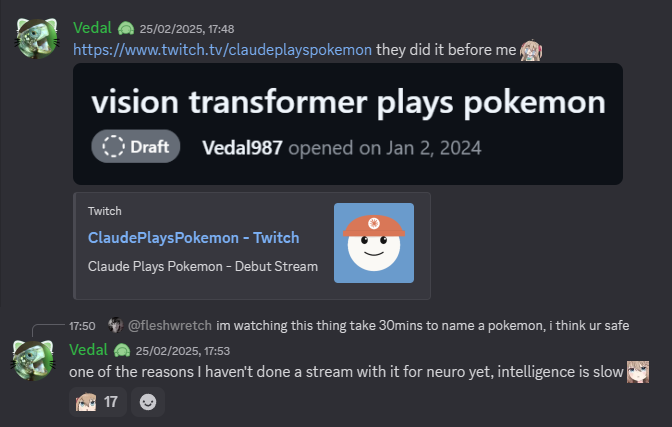This screenshot has width=672, height=427.
Task: Open the add reaction smiley button
Action: click(148, 402)
